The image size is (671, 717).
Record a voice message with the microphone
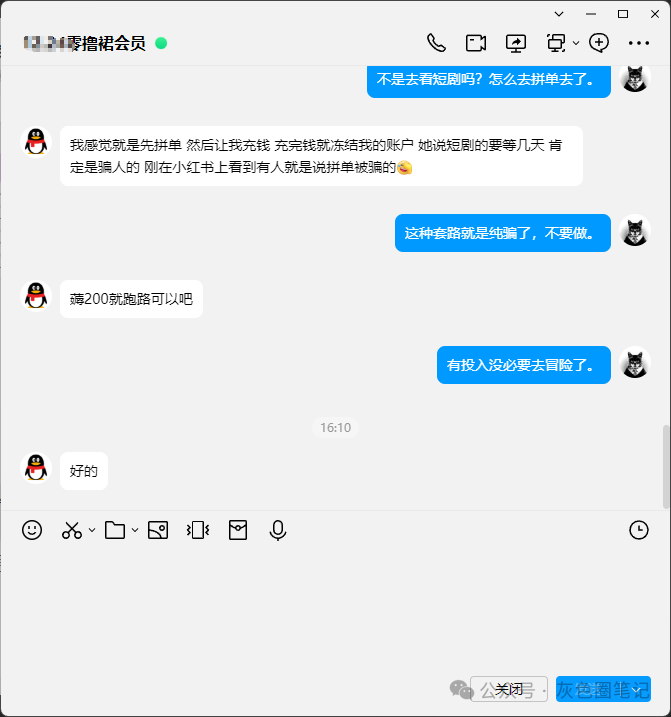[x=278, y=530]
